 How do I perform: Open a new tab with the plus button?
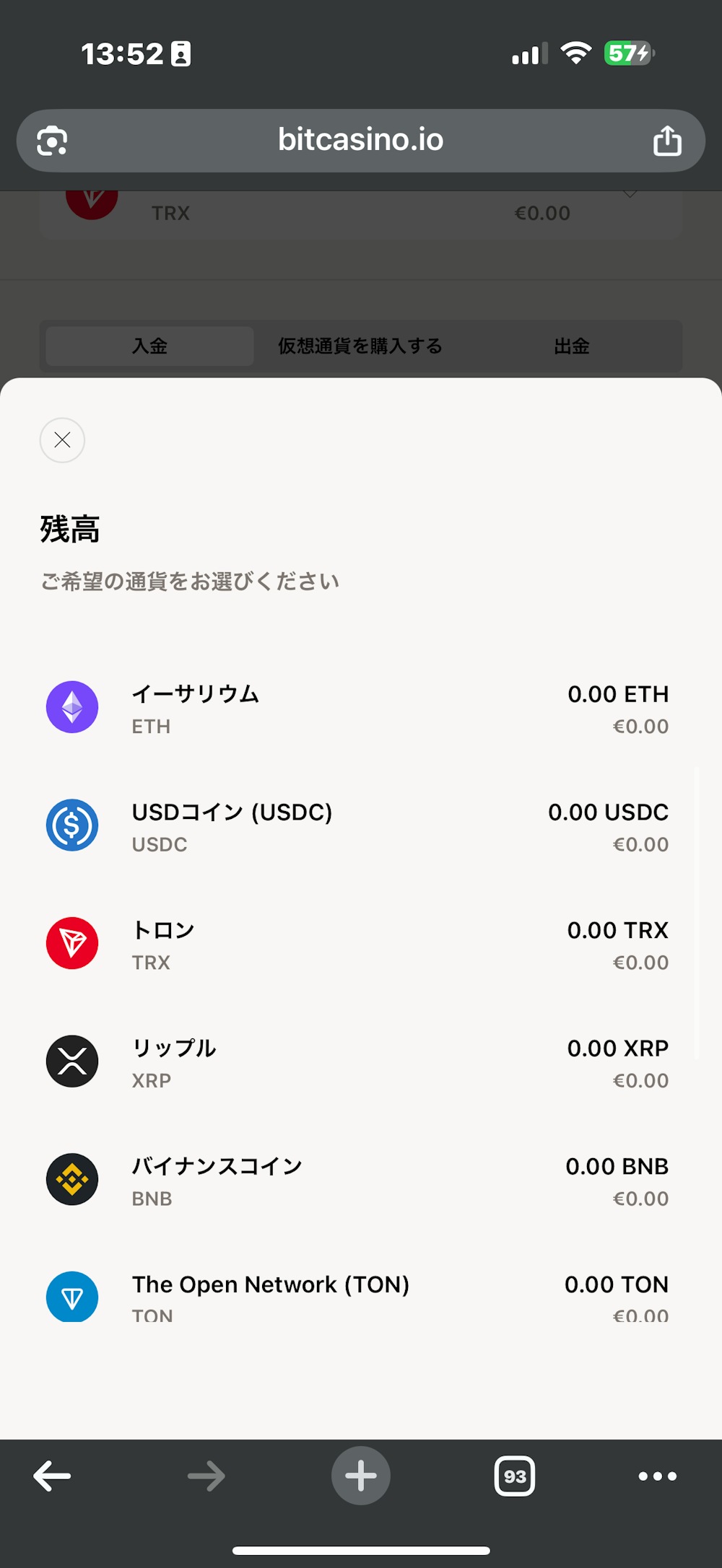[361, 1475]
